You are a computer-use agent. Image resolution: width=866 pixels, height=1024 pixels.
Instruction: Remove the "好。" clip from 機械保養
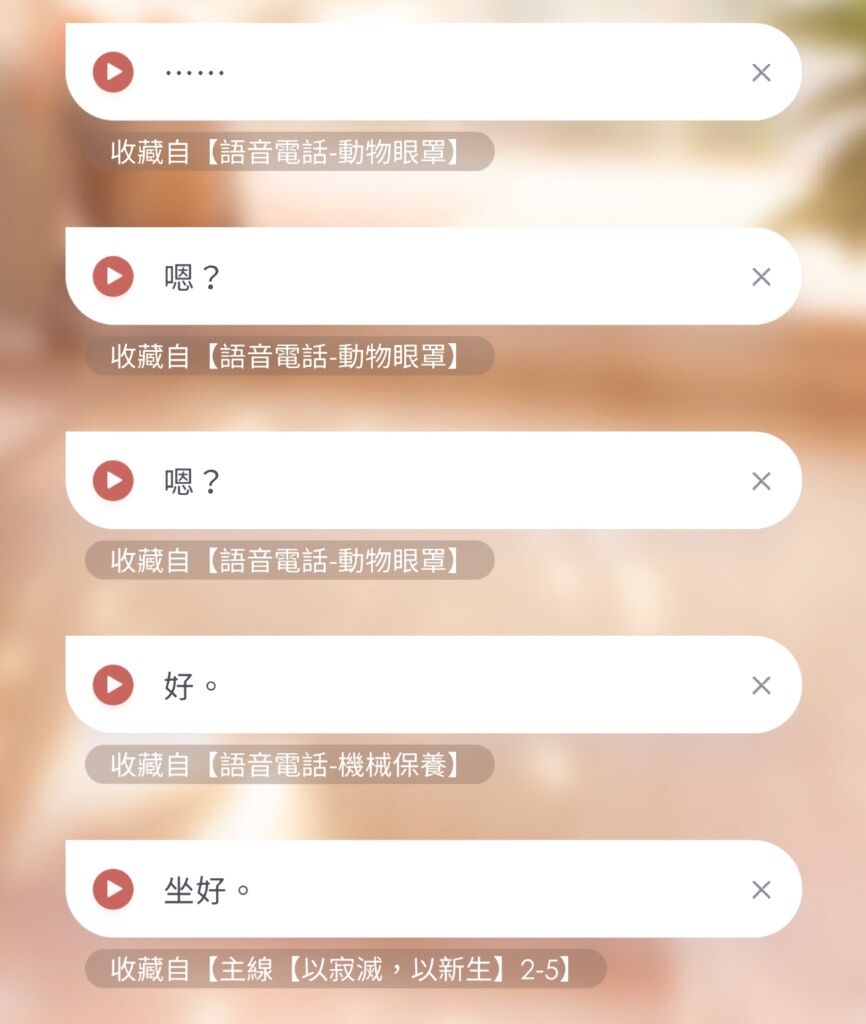(x=761, y=685)
